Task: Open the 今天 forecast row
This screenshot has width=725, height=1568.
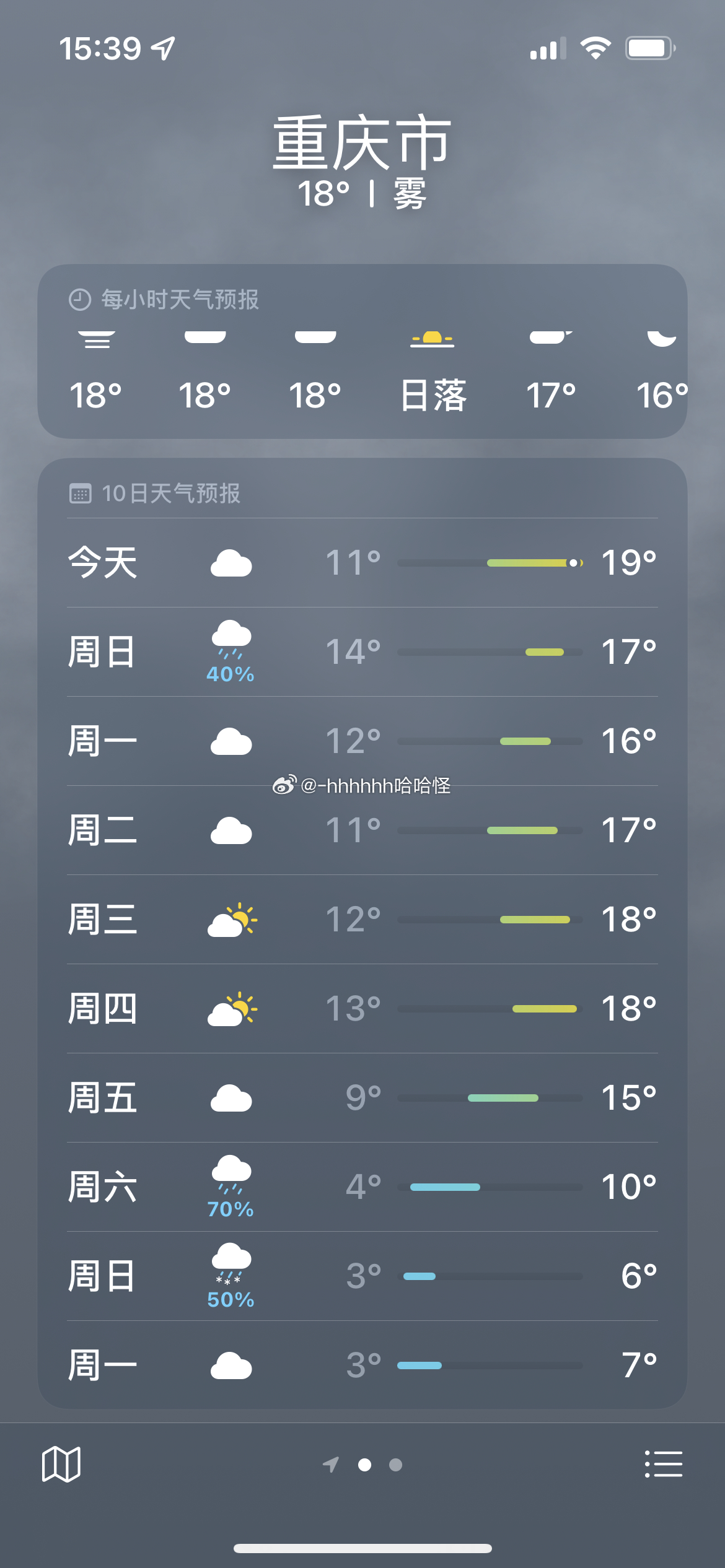Action: click(x=362, y=562)
